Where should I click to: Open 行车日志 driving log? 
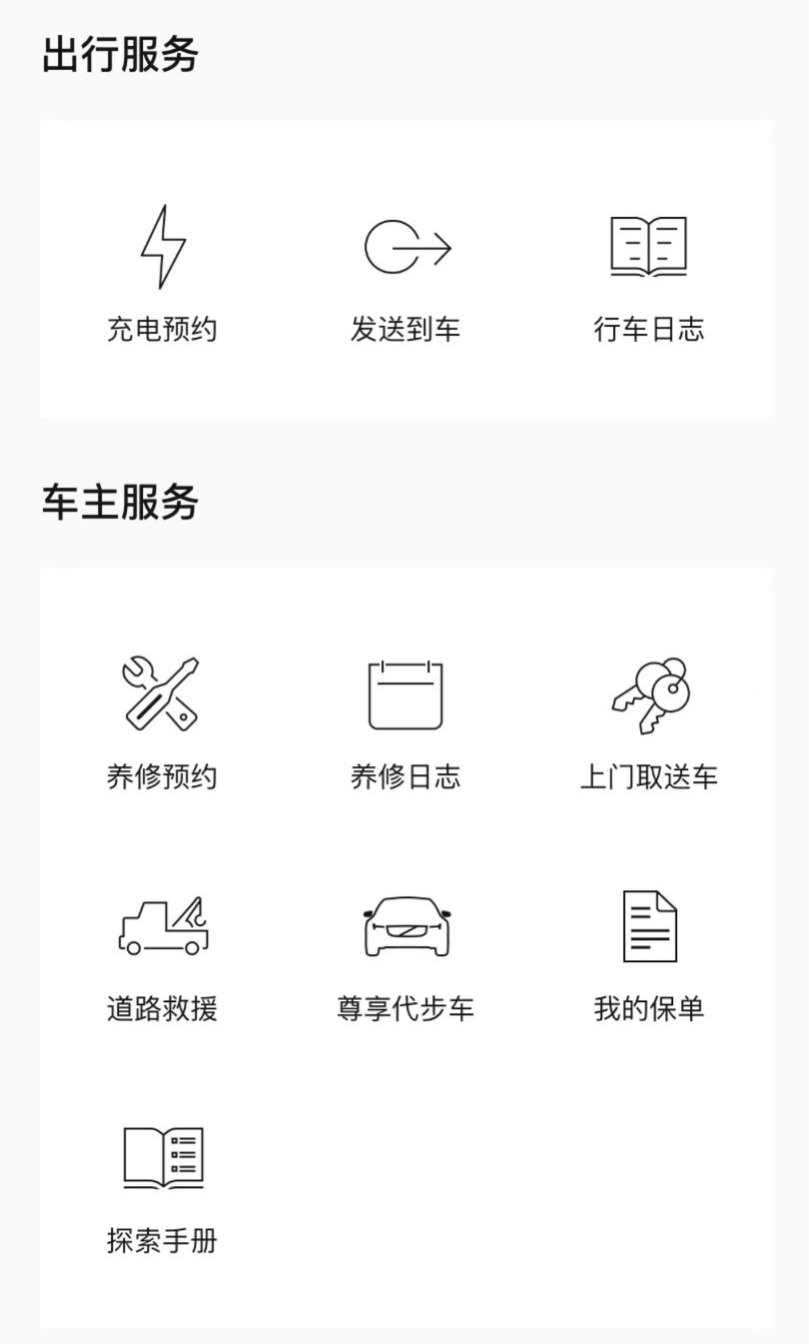click(x=649, y=272)
